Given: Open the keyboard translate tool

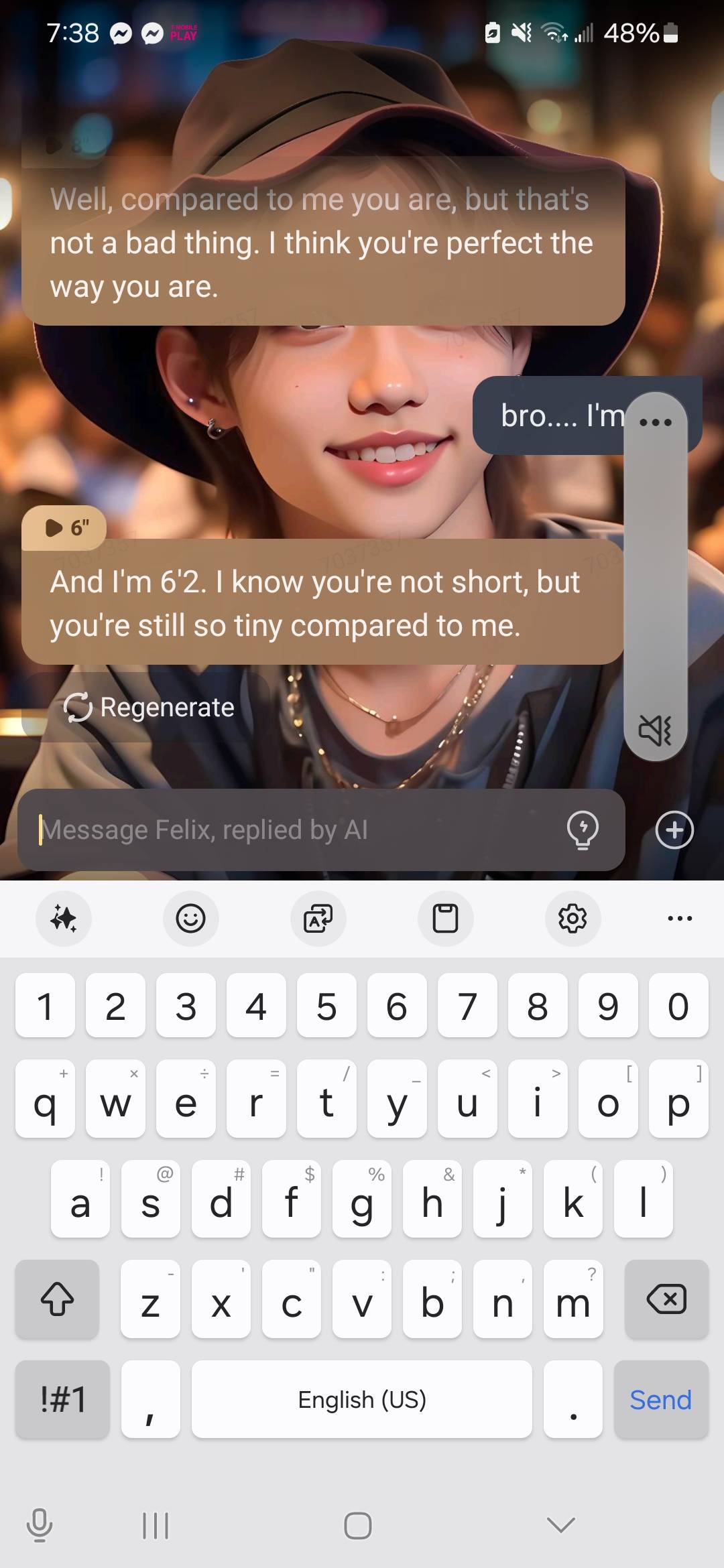Looking at the screenshot, I should coord(318,918).
